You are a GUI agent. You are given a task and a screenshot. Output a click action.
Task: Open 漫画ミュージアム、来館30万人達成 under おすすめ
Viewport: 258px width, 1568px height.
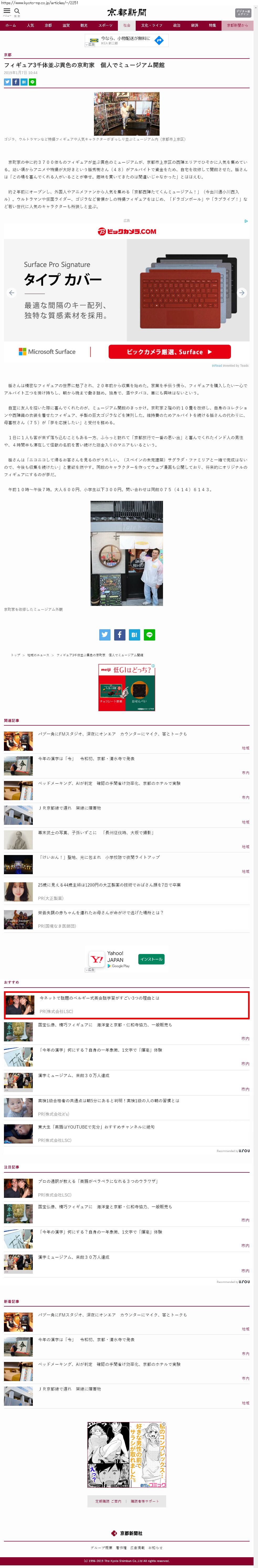pyautogui.click(x=74, y=1076)
